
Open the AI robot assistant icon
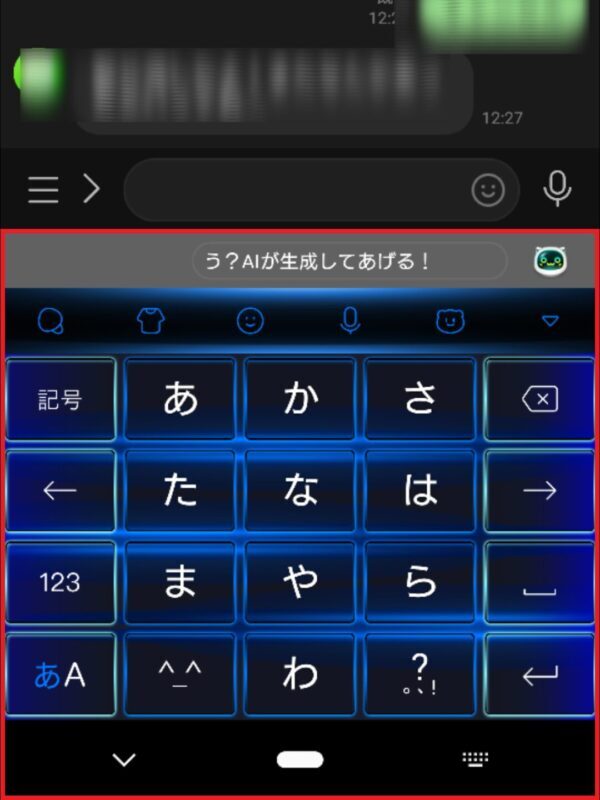551,261
